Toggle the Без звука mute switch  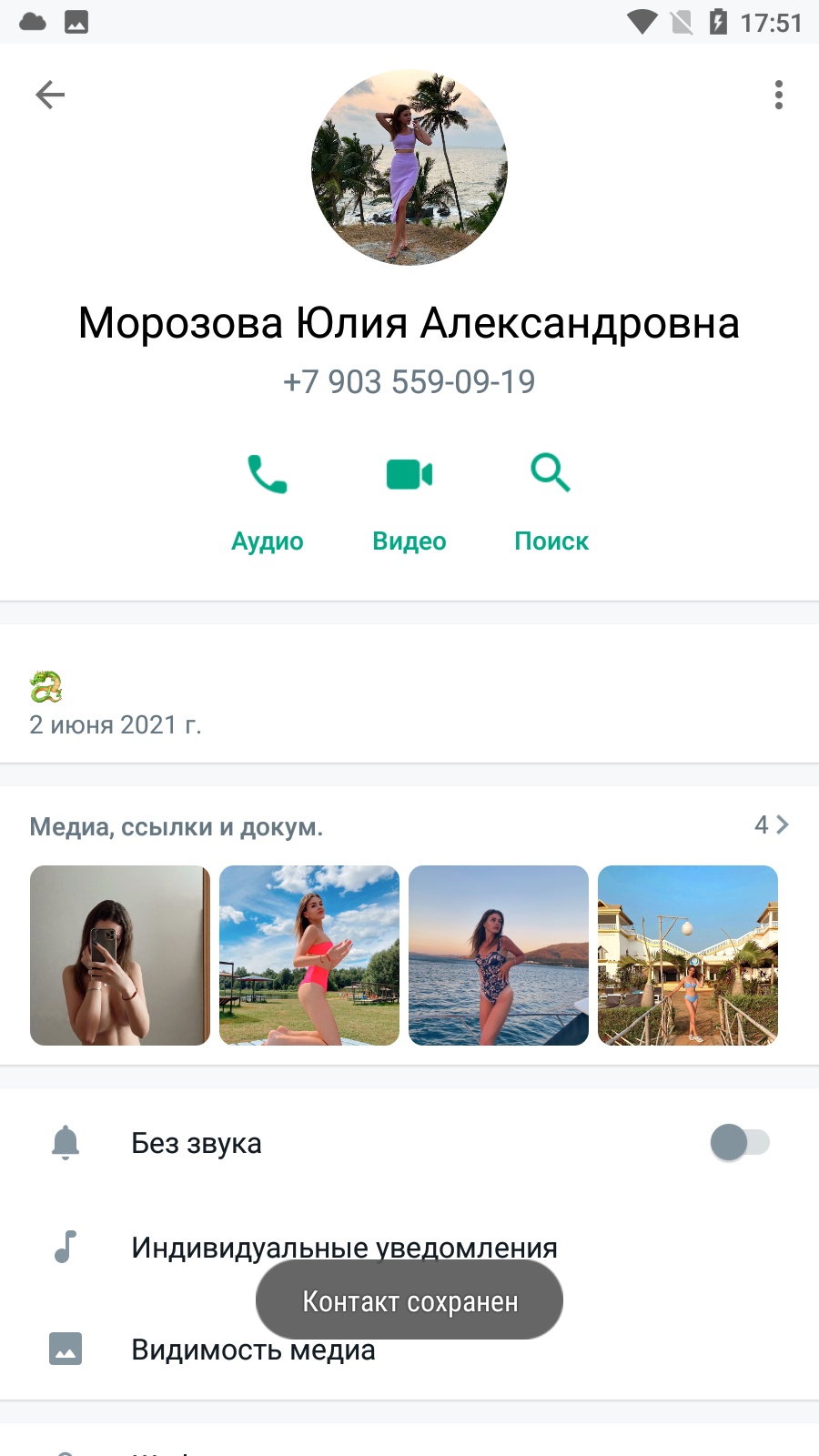(x=740, y=1142)
